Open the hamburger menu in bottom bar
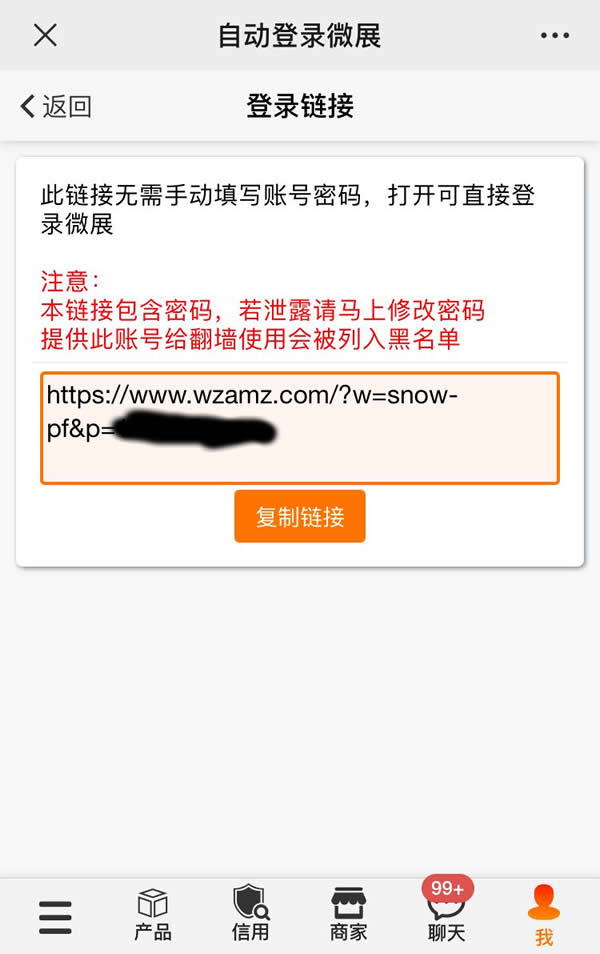 [55, 917]
